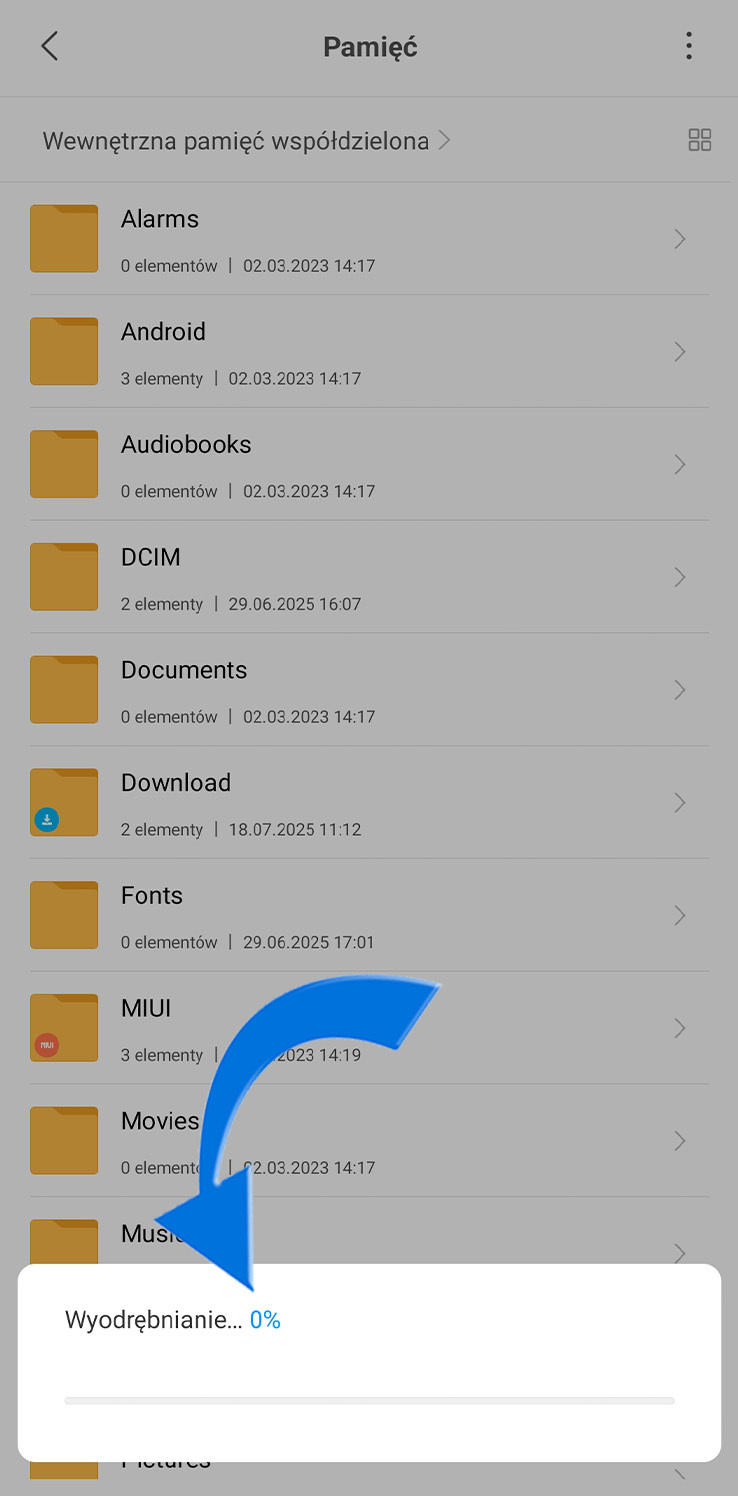Viewport: 738px width, 1496px height.
Task: Open the Alarms folder
Action: point(369,239)
